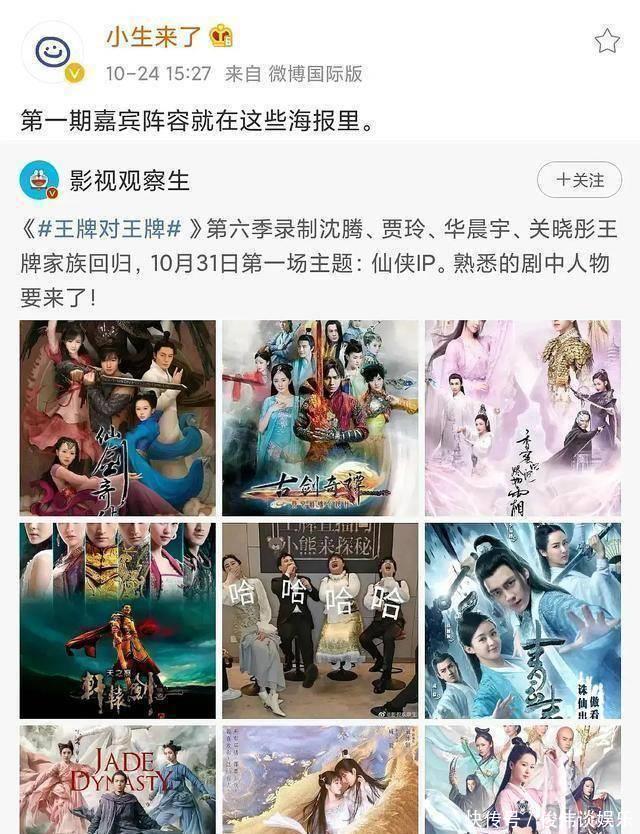Open the 小生来了 username link
The height and width of the screenshot is (834, 640).
tap(153, 37)
